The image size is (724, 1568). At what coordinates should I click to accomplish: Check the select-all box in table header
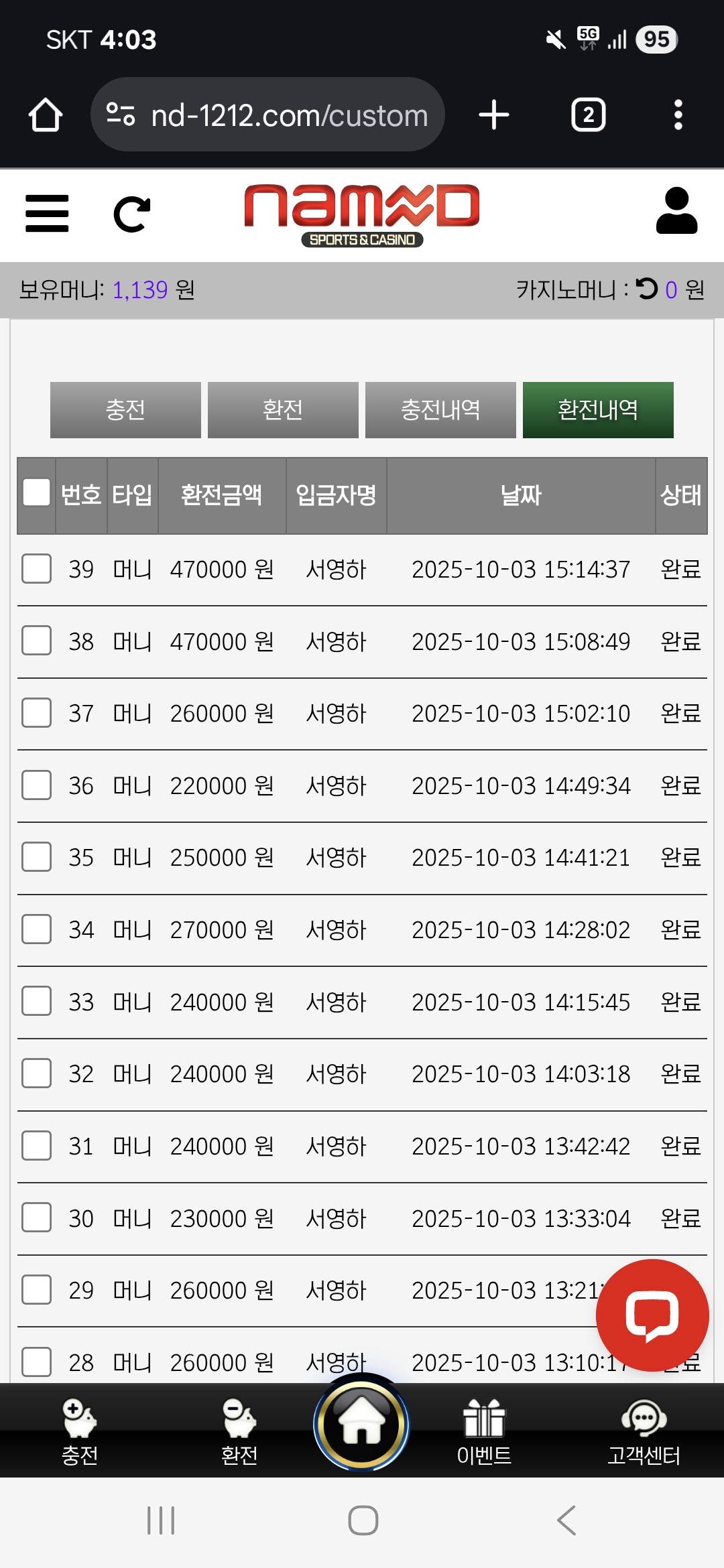point(37,492)
